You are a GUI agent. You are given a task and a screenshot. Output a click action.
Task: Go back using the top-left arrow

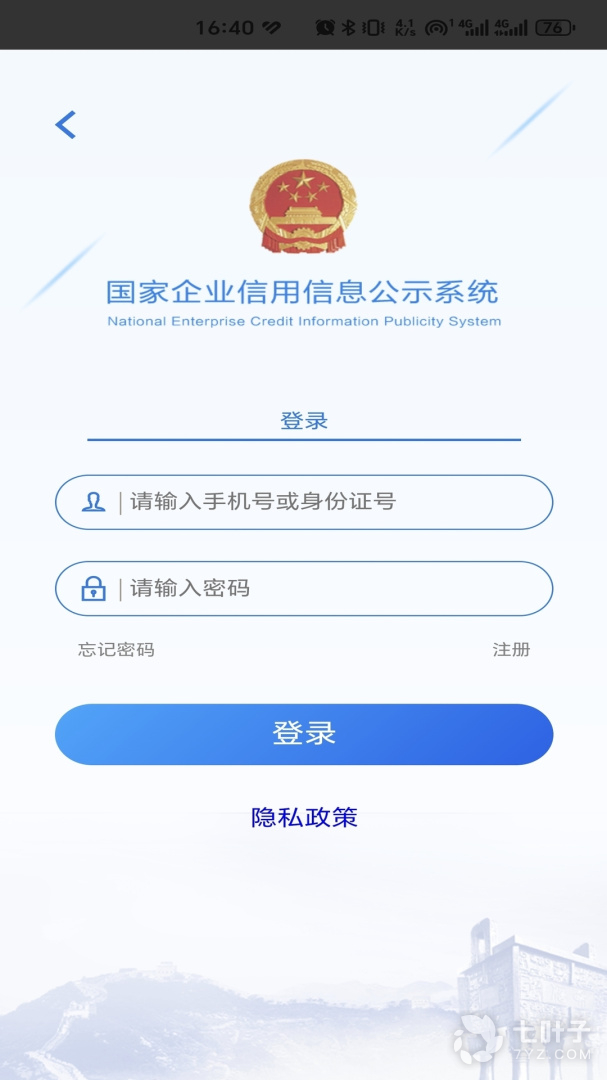click(66, 125)
